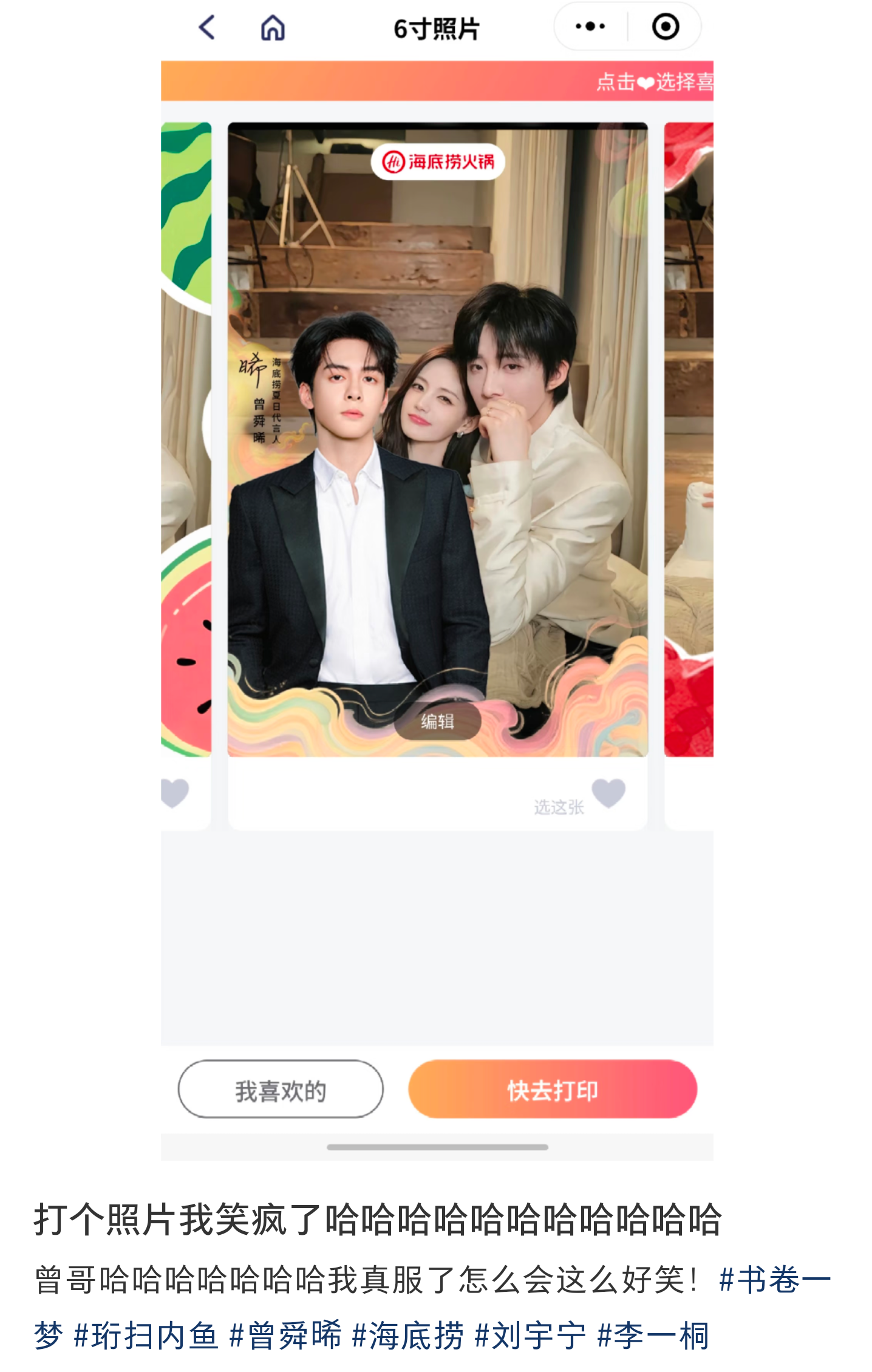The width and height of the screenshot is (872, 1372).
Task: Open the #李一桐 hashtag link
Action: 653,1336
